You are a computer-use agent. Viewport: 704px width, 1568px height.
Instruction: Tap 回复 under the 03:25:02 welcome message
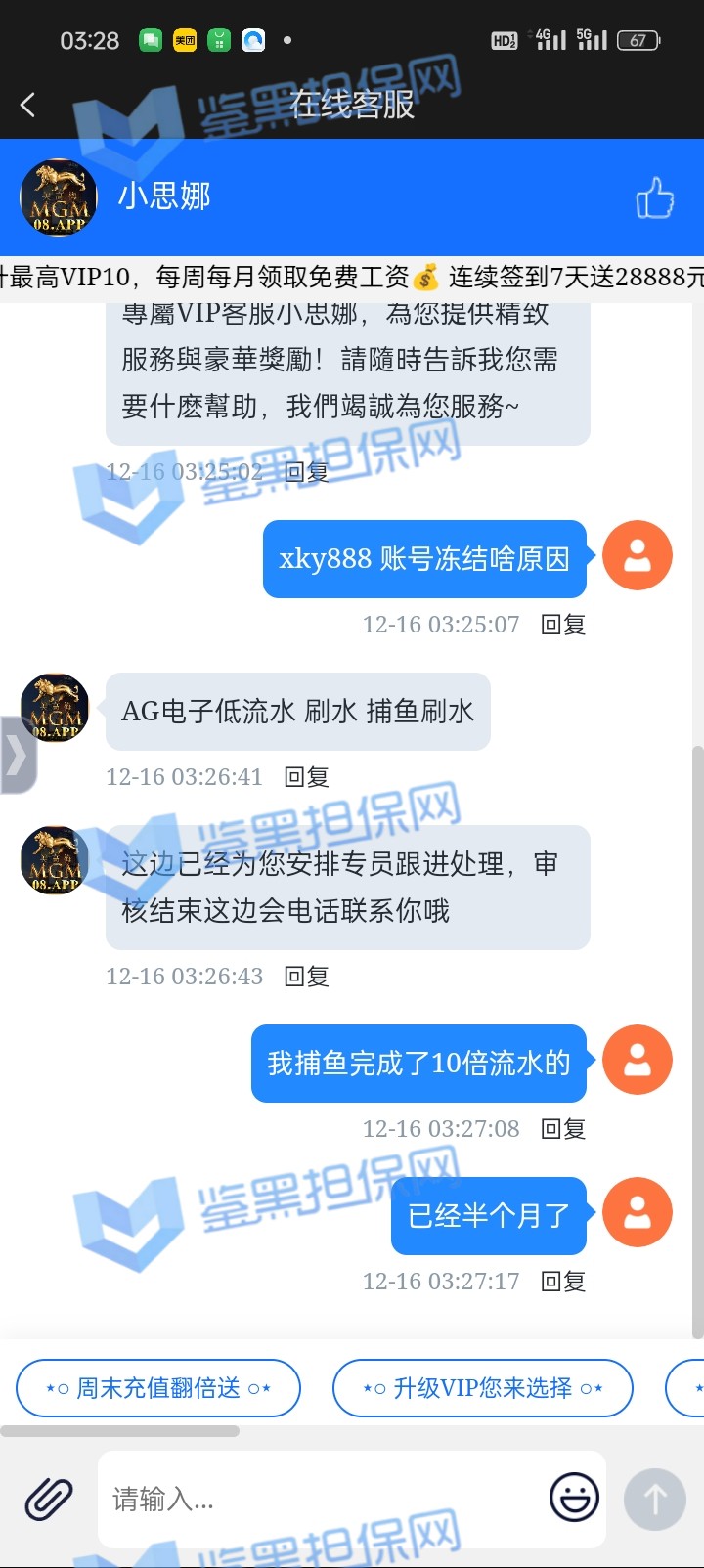click(306, 472)
